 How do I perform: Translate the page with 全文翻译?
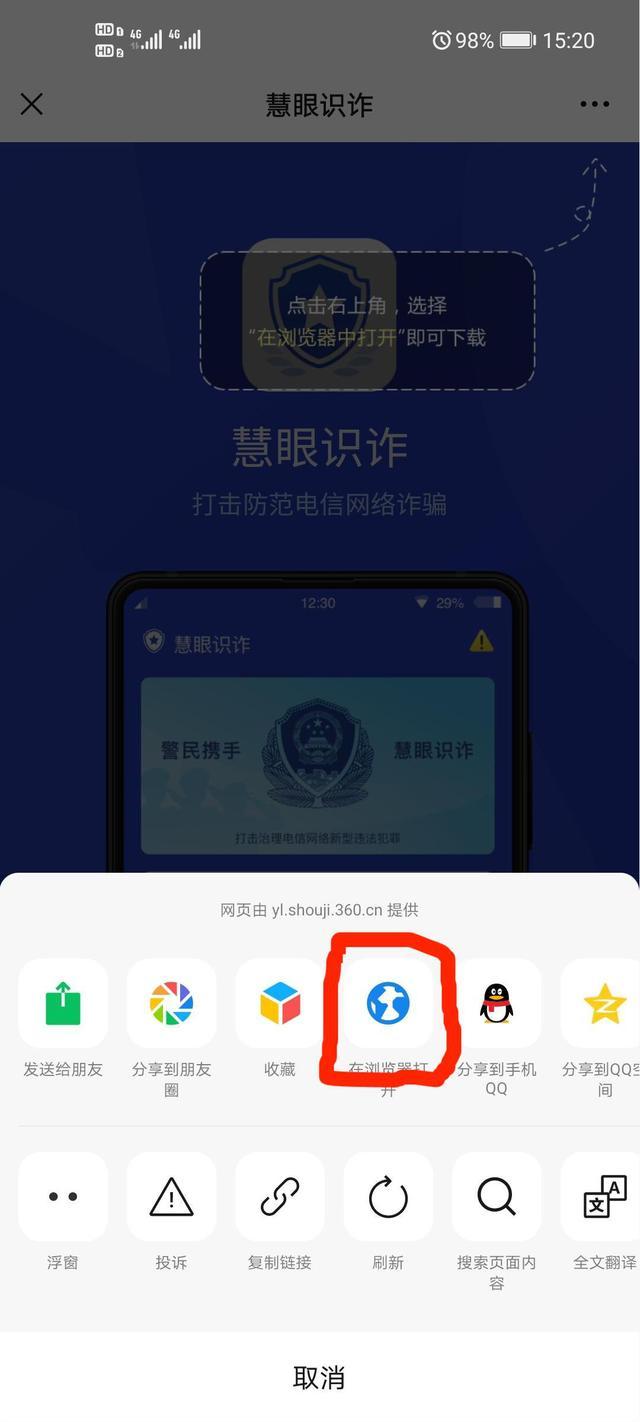(604, 1196)
